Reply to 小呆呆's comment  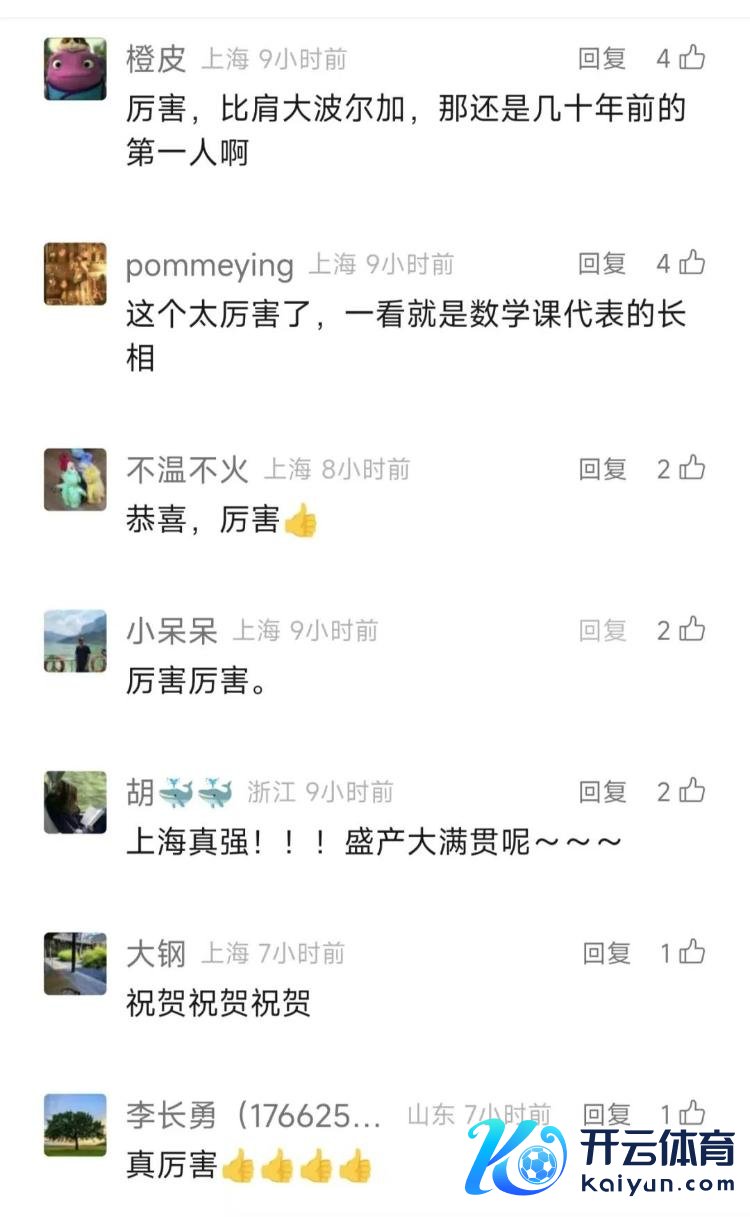tap(602, 631)
